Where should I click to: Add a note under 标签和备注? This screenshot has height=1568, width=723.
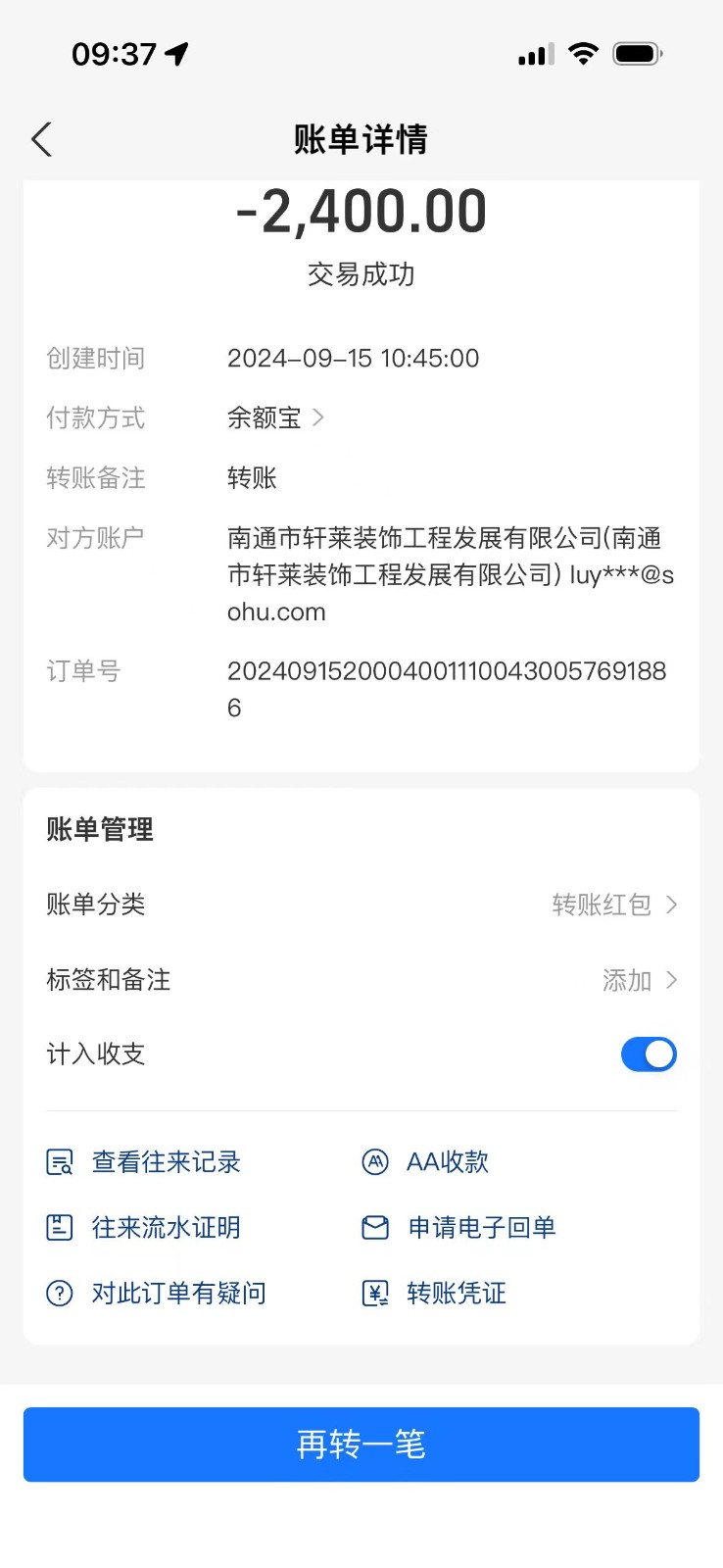point(639,980)
